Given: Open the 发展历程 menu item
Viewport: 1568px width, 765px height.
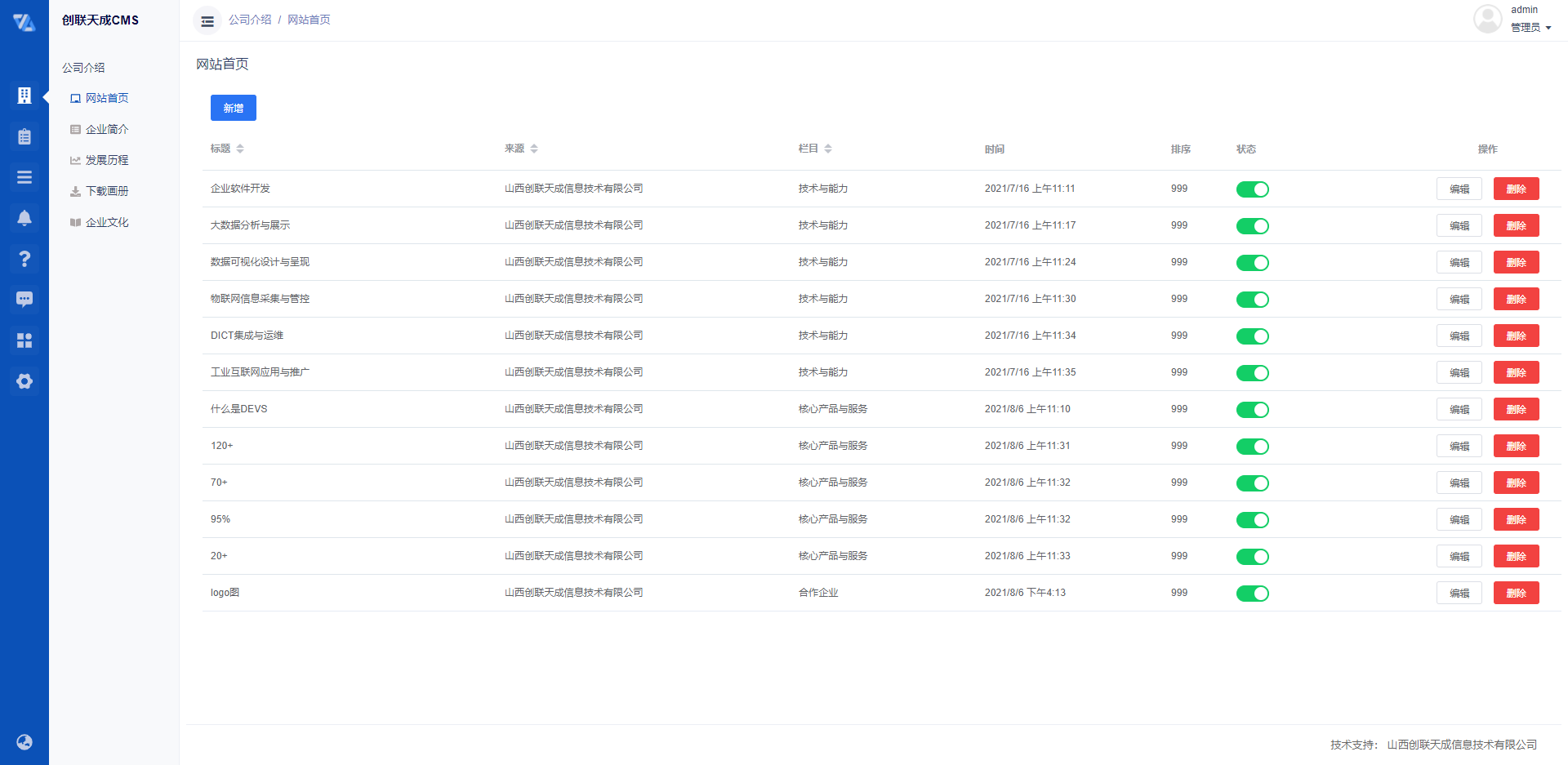Looking at the screenshot, I should (107, 160).
